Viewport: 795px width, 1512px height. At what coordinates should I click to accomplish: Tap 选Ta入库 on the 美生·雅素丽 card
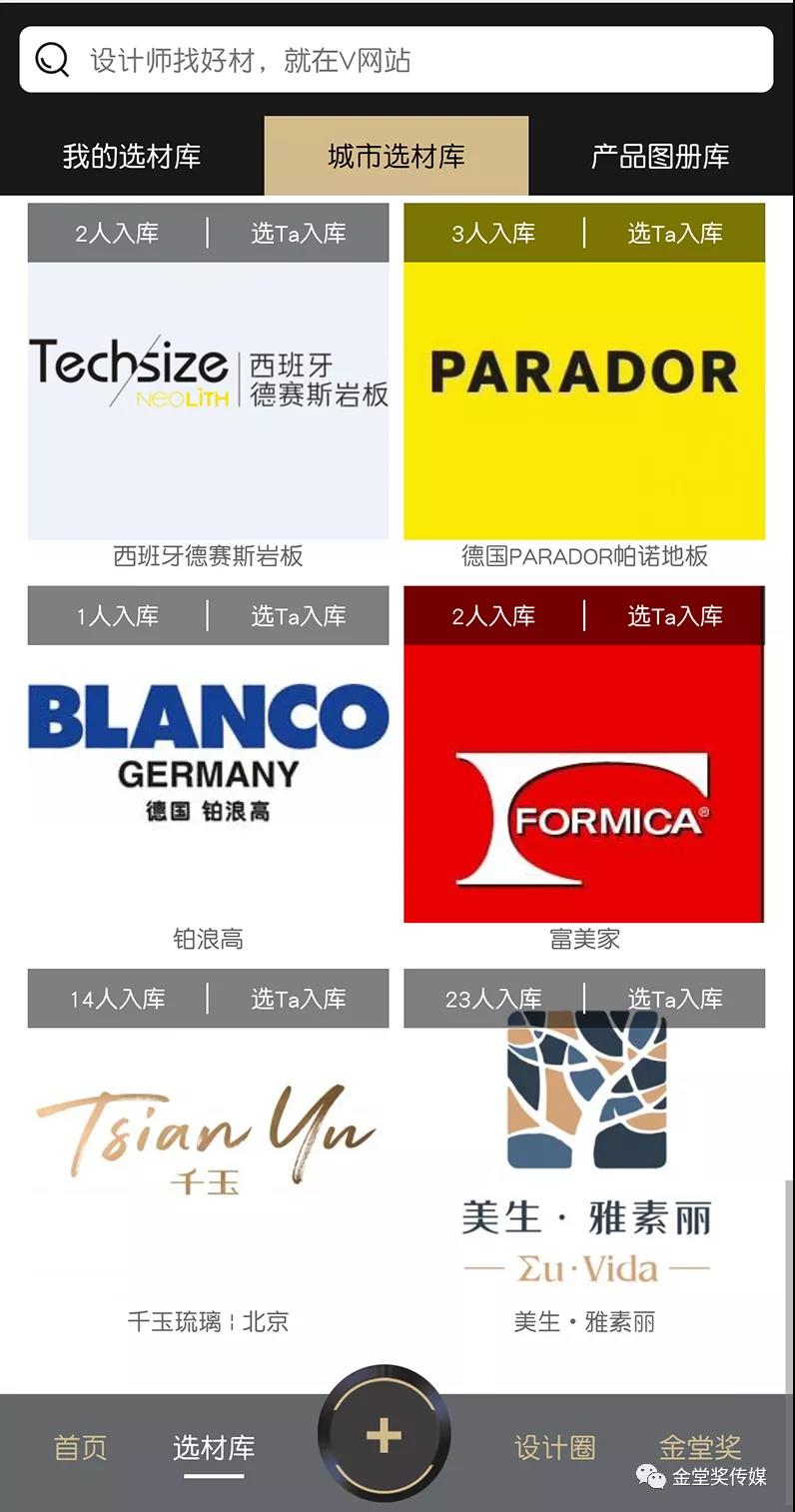coord(675,999)
